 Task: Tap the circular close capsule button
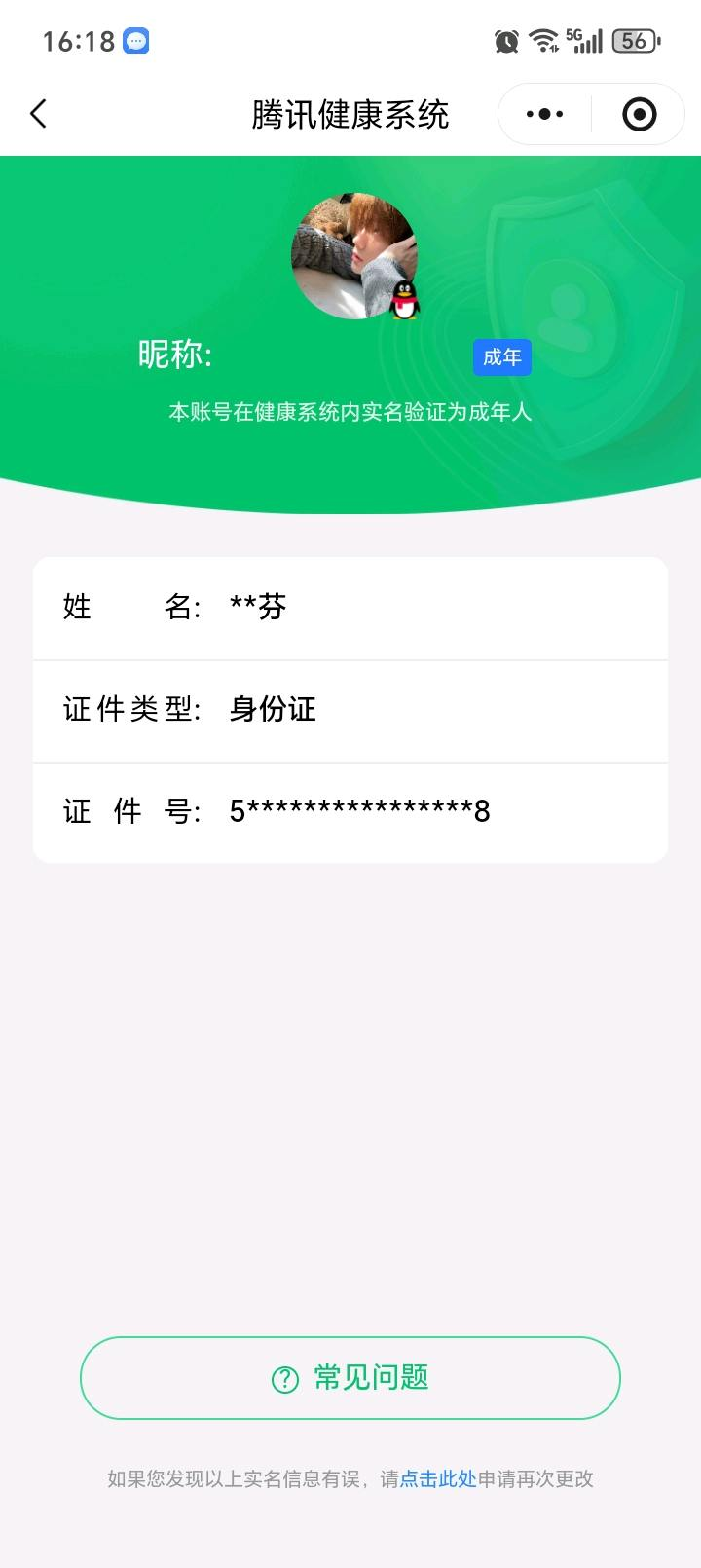click(639, 113)
